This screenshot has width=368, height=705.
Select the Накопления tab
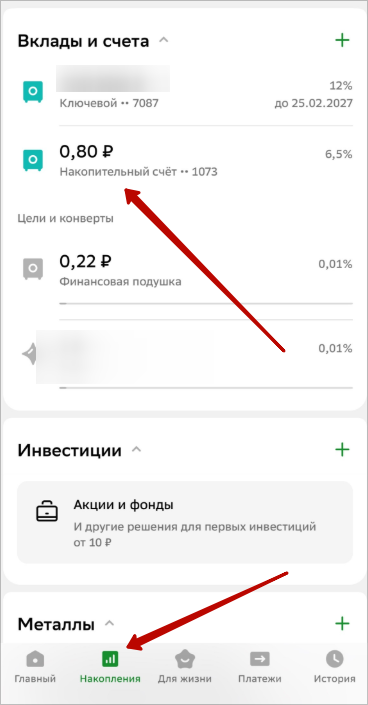pyautogui.click(x=110, y=667)
